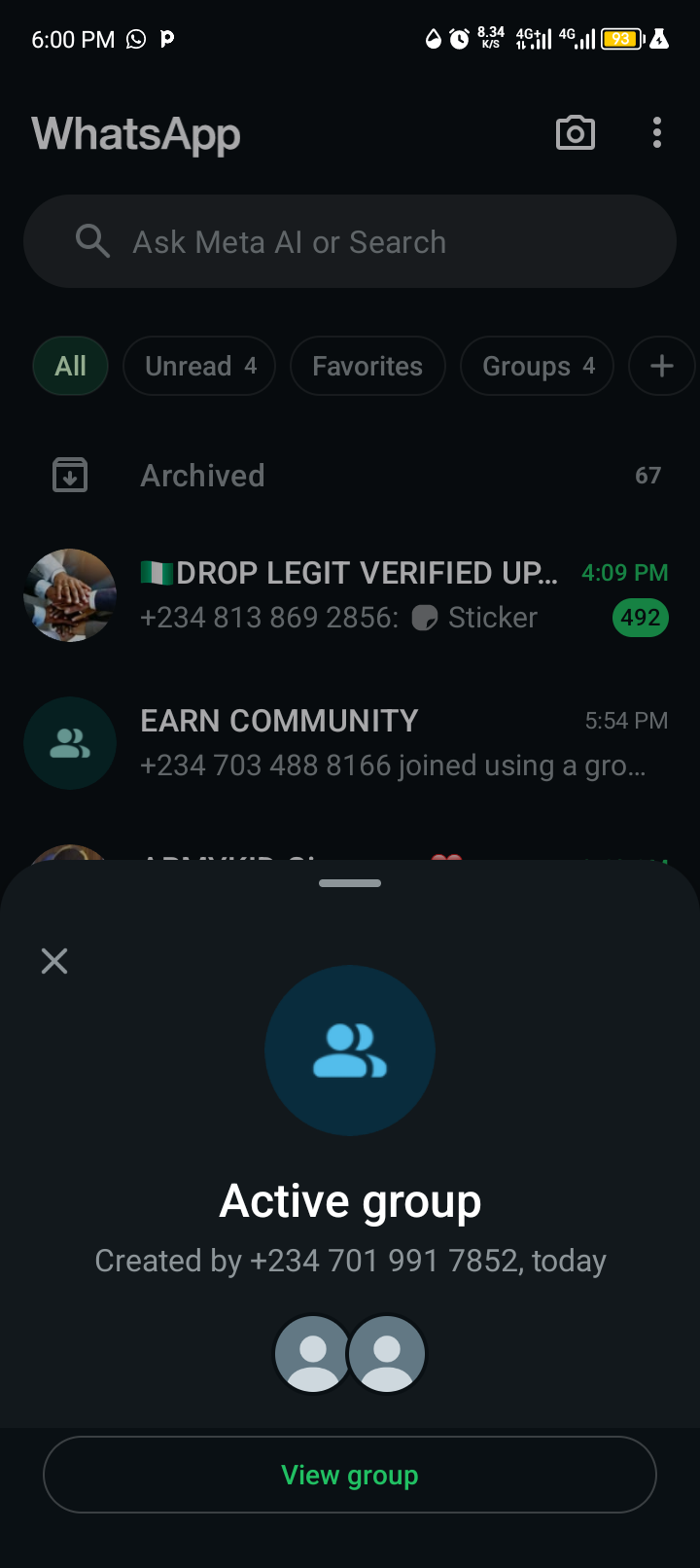Dismiss the Active group sheet
The height and width of the screenshot is (1568, 700).
click(54, 961)
